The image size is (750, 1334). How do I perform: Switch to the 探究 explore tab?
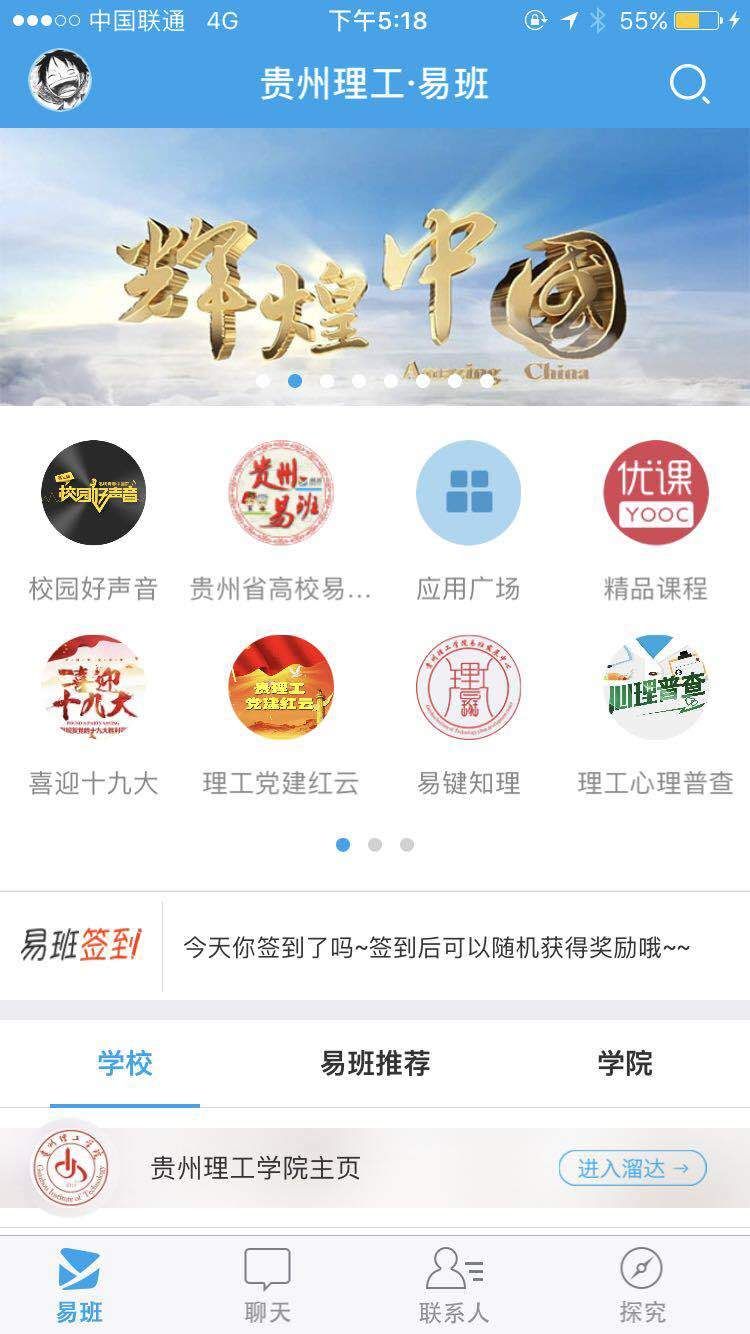[642, 1285]
